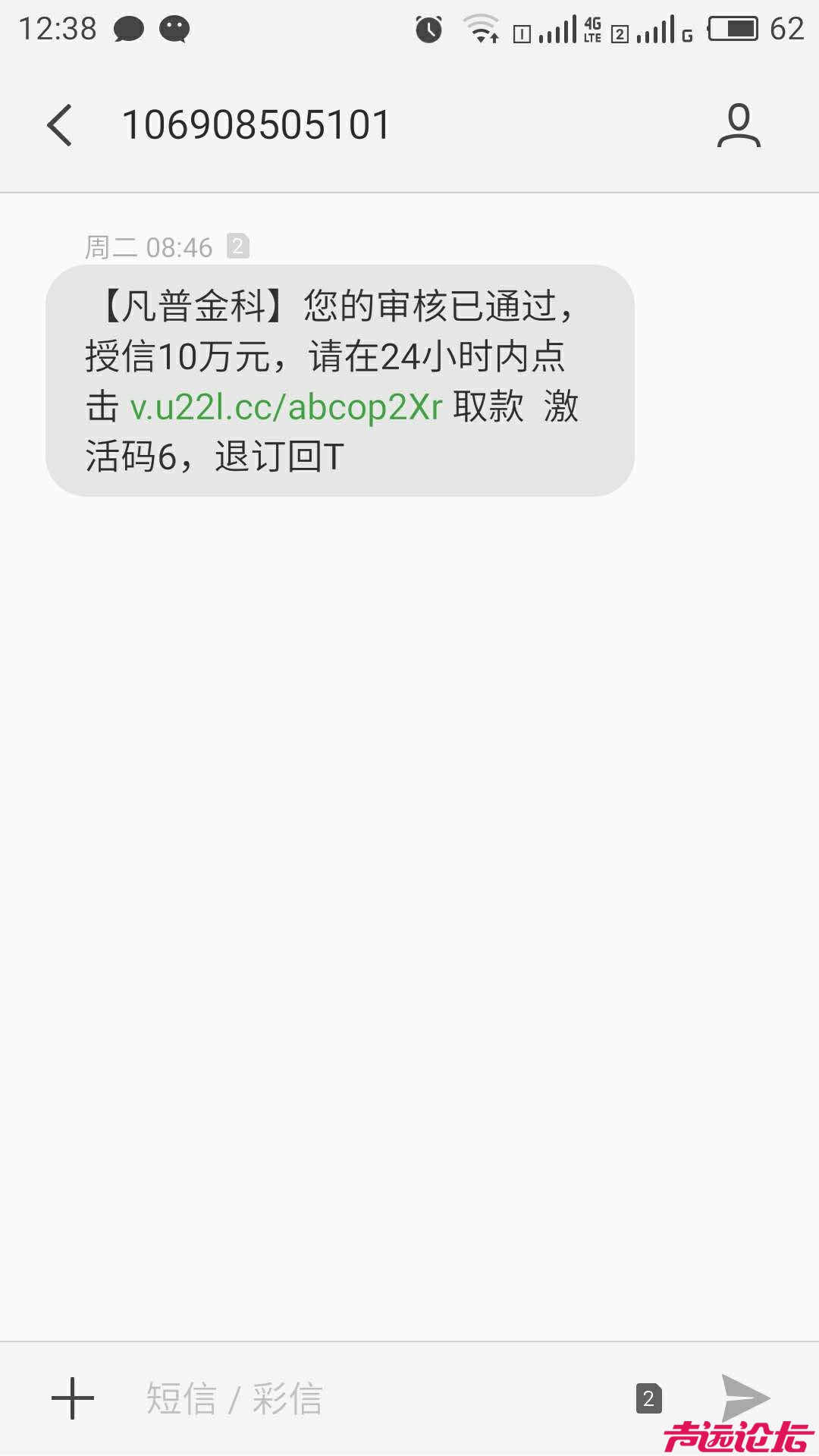
Task: Tap the back arrow to exit conversation
Action: point(60,125)
